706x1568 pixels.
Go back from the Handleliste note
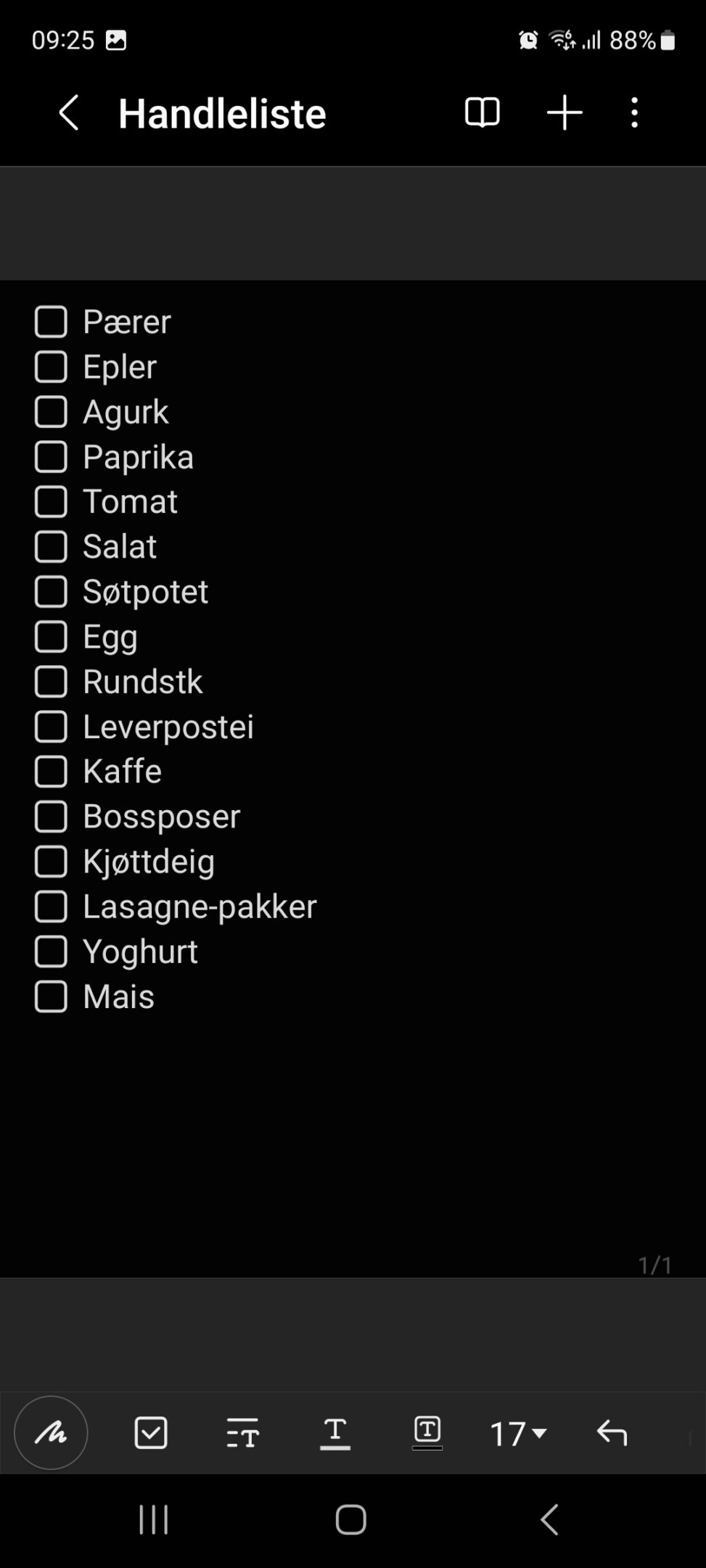(68, 113)
